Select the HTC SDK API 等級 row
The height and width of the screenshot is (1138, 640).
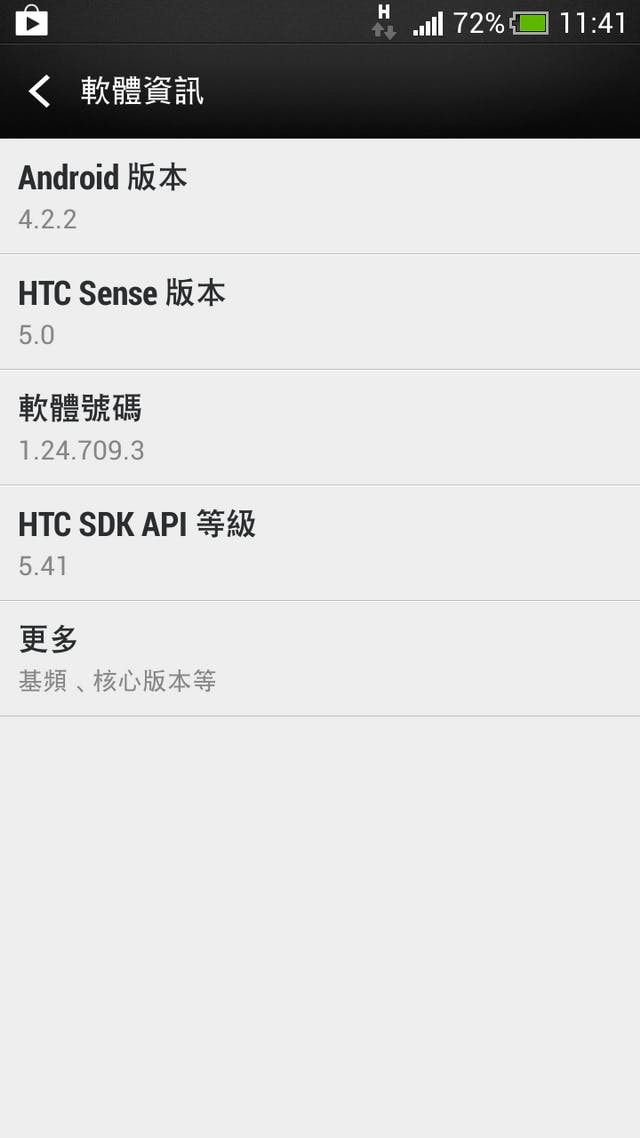320,543
